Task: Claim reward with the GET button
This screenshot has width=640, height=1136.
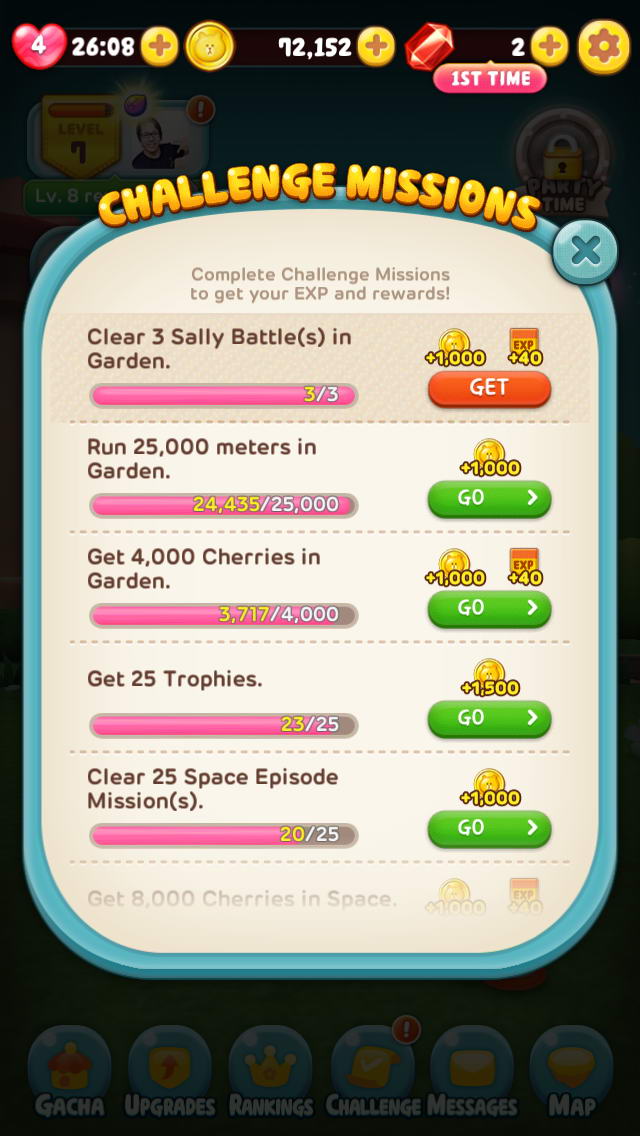Action: 489,388
